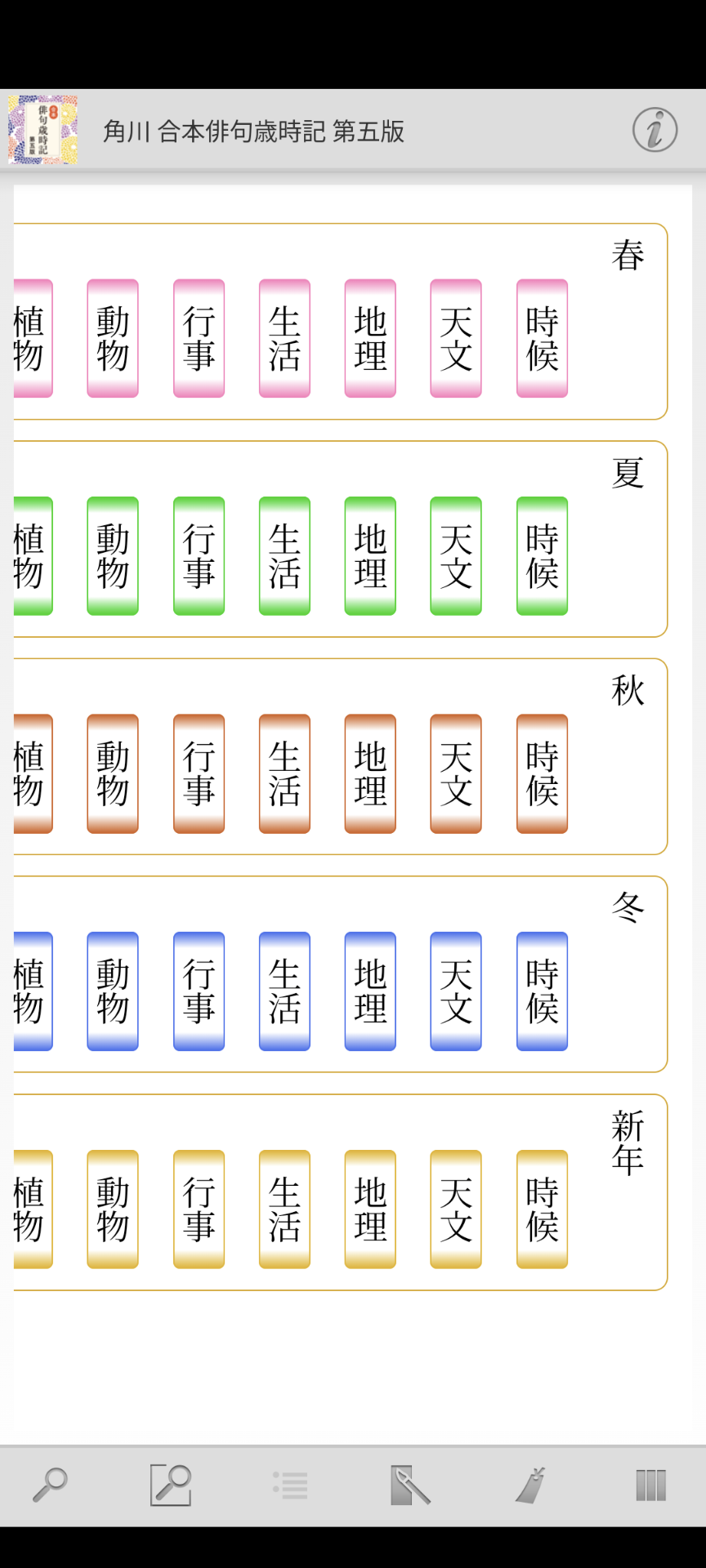Open New Year 生活 category
The height and width of the screenshot is (1568, 706).
(x=284, y=1209)
